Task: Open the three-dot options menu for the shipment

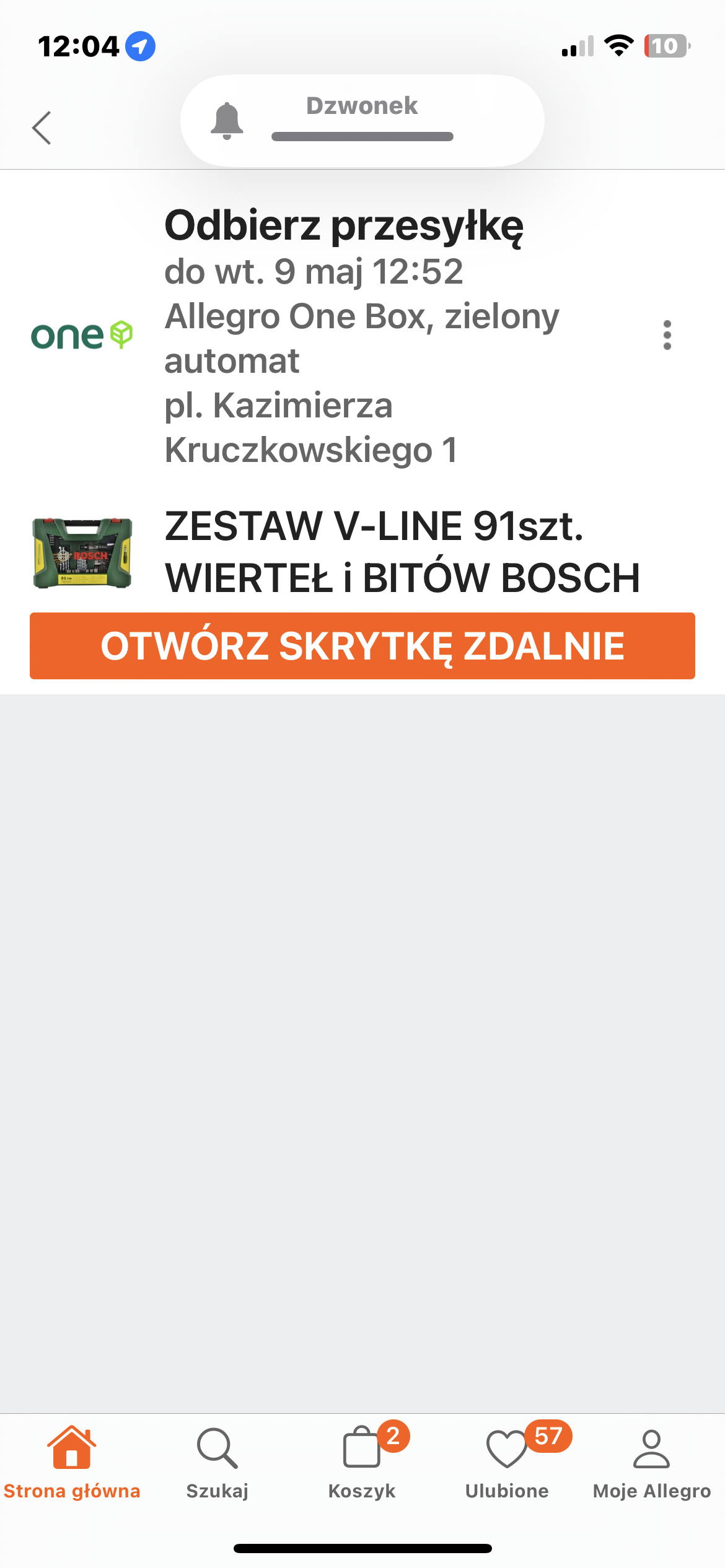Action: pos(667,335)
